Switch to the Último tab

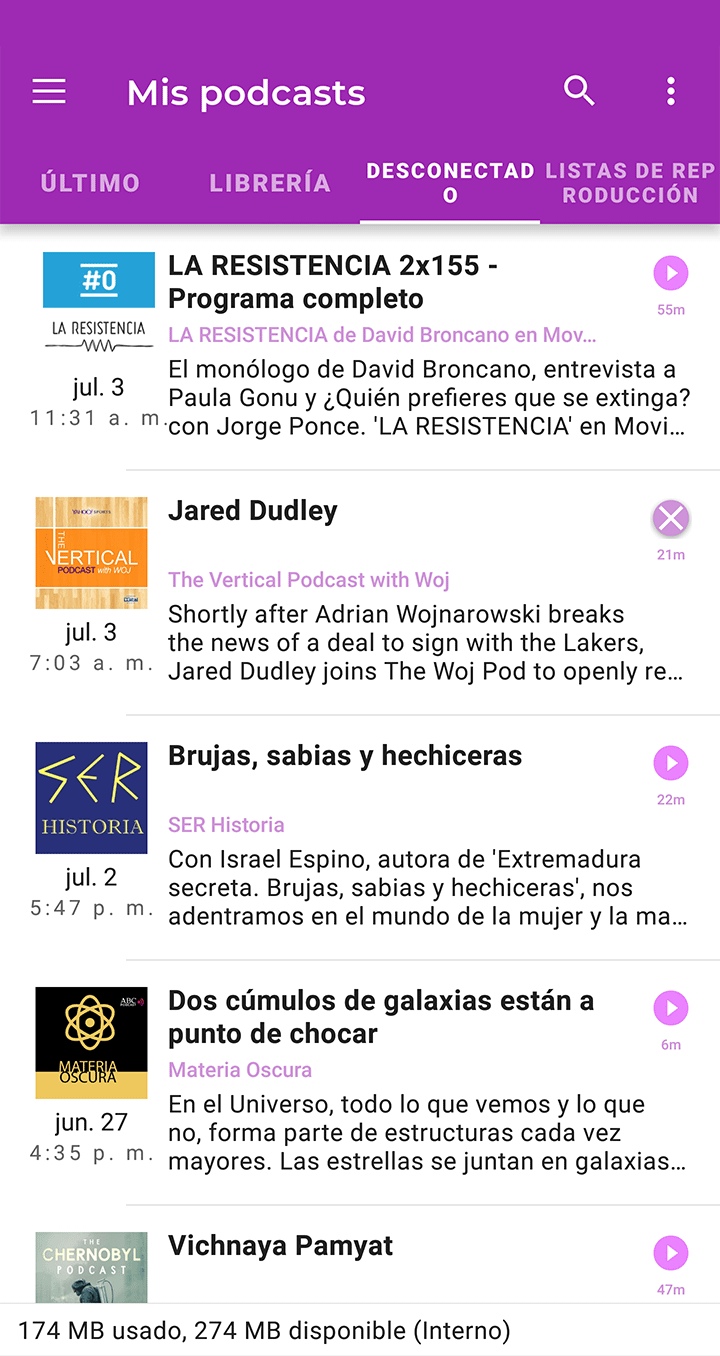pos(90,183)
